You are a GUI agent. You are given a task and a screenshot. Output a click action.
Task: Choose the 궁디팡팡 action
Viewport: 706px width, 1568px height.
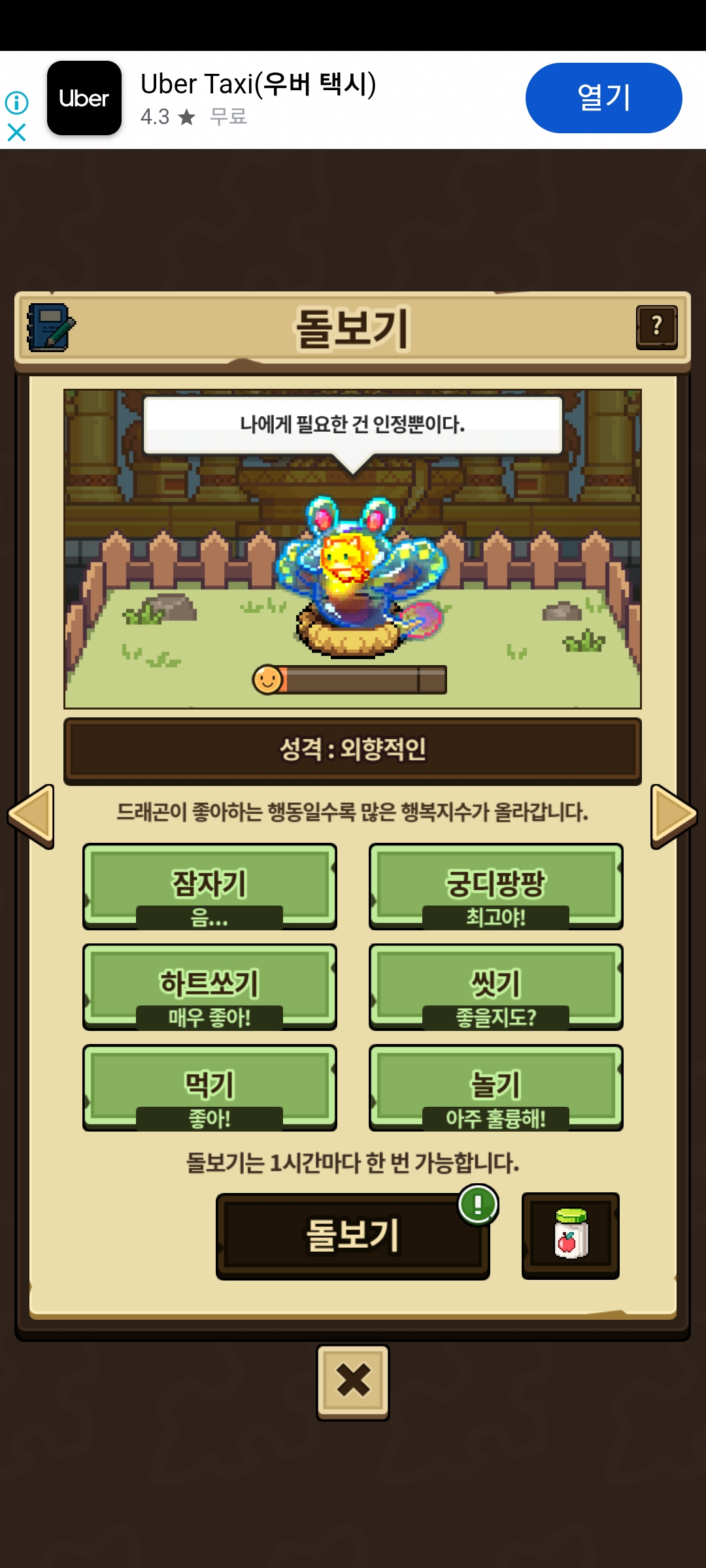[496, 885]
